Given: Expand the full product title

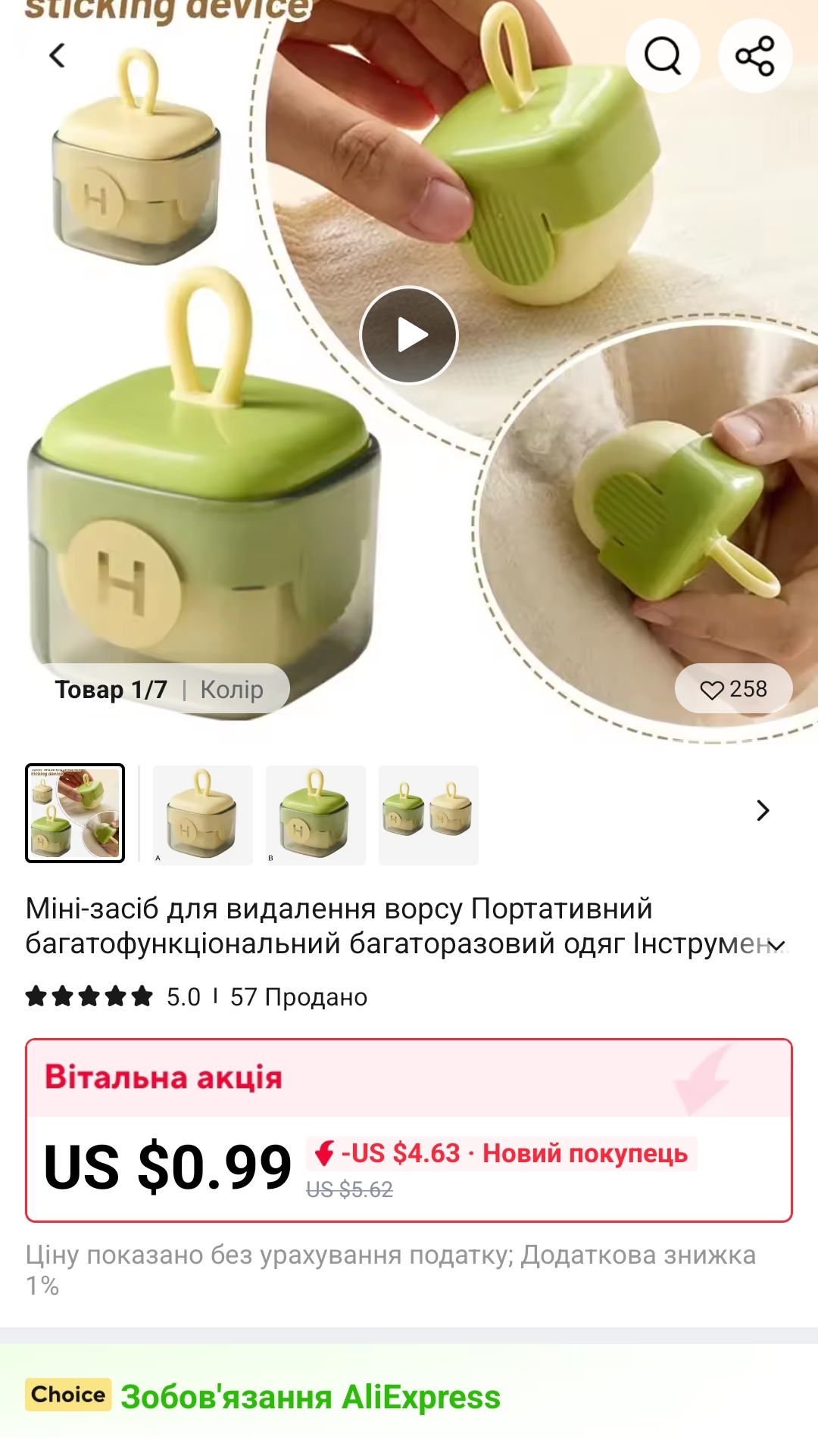Looking at the screenshot, I should pos(776,945).
